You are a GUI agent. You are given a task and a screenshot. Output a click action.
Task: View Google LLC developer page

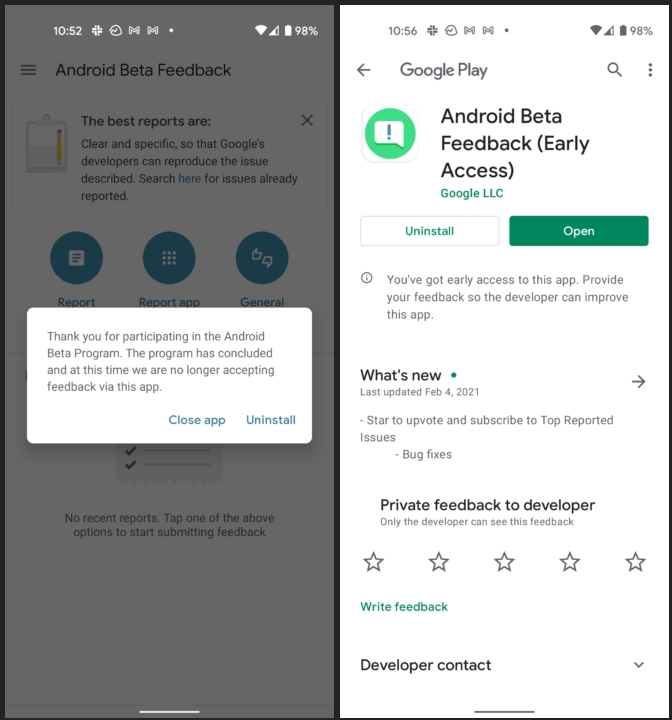click(x=472, y=193)
